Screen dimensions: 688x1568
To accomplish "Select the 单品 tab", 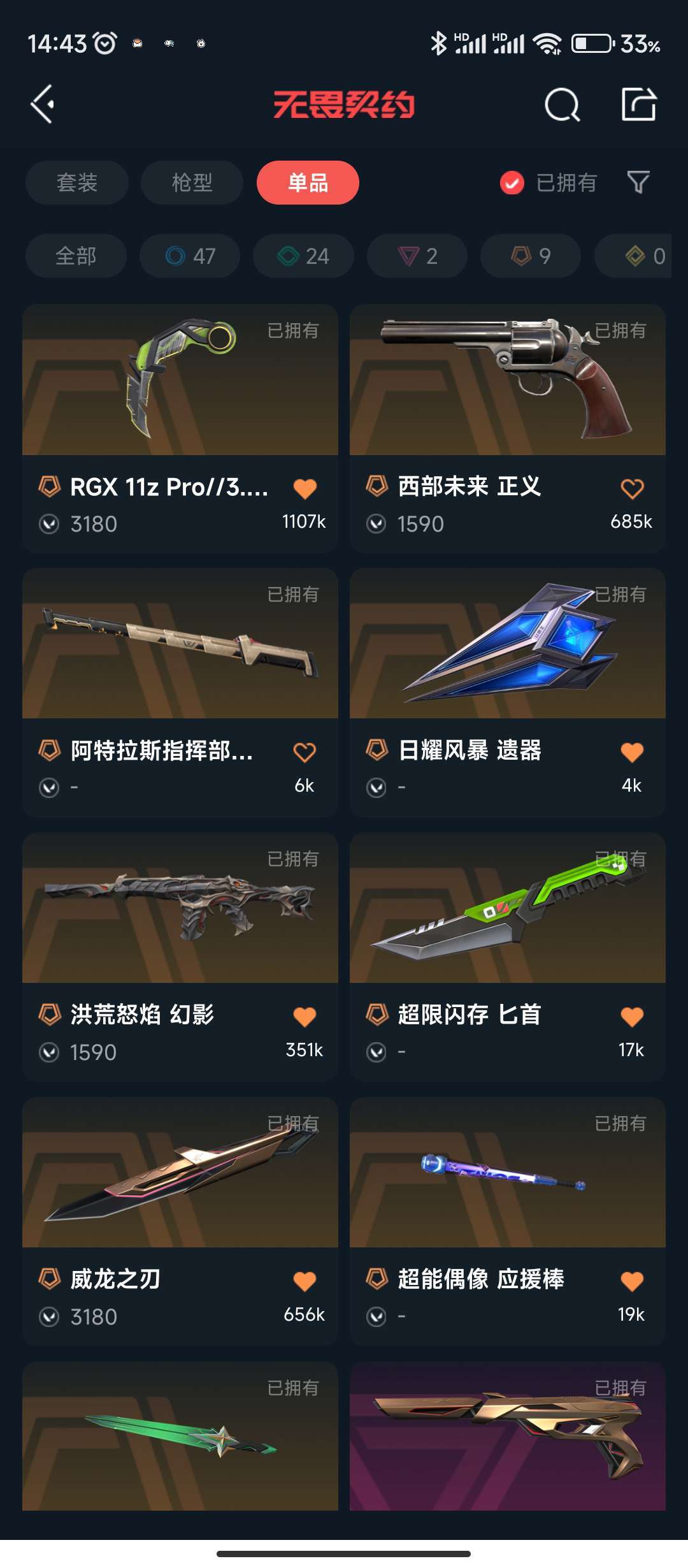I will click(308, 183).
